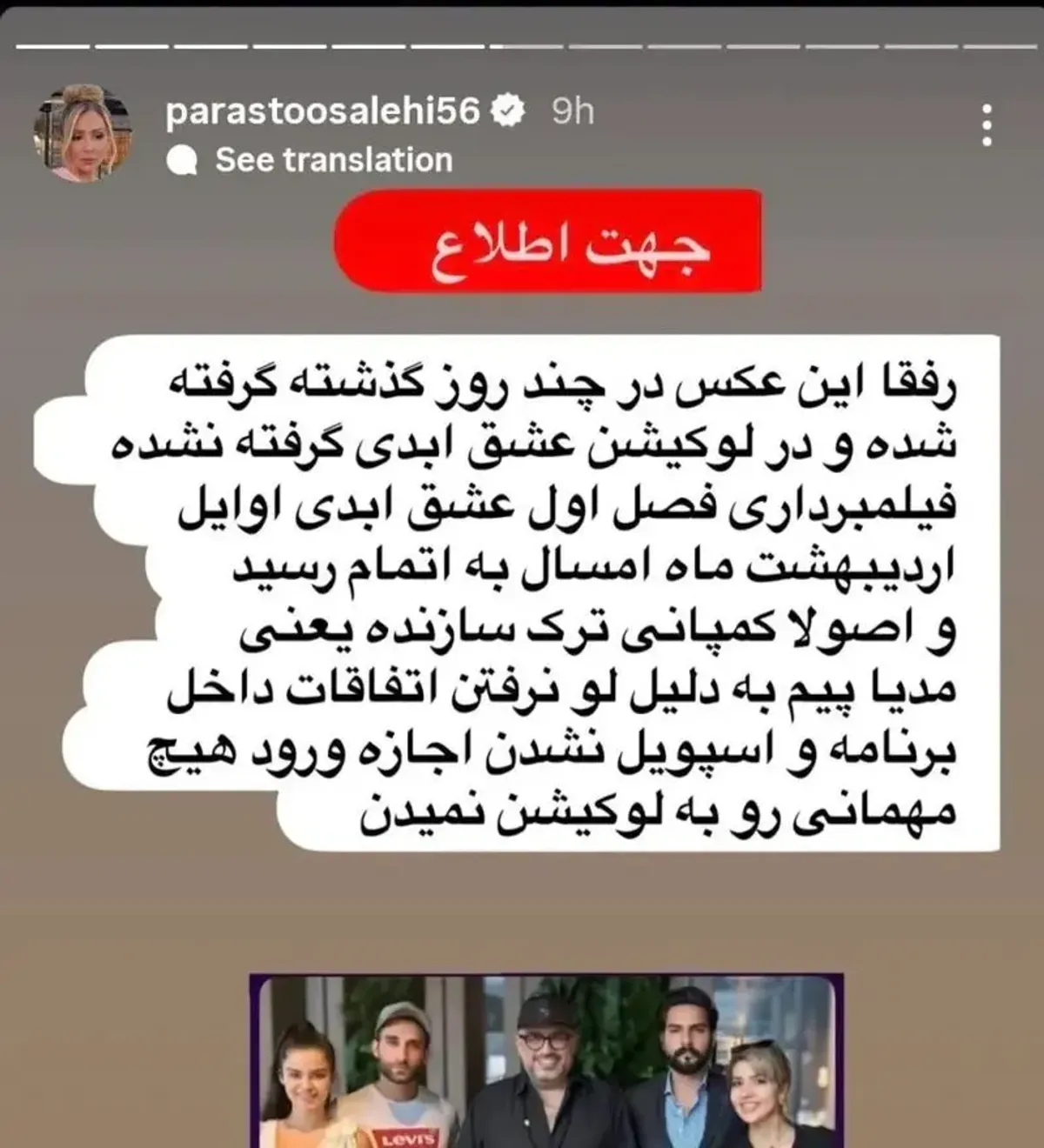1044x1148 pixels.
Task: Open parastoosalehi56's profile picture
Action: coord(84,133)
